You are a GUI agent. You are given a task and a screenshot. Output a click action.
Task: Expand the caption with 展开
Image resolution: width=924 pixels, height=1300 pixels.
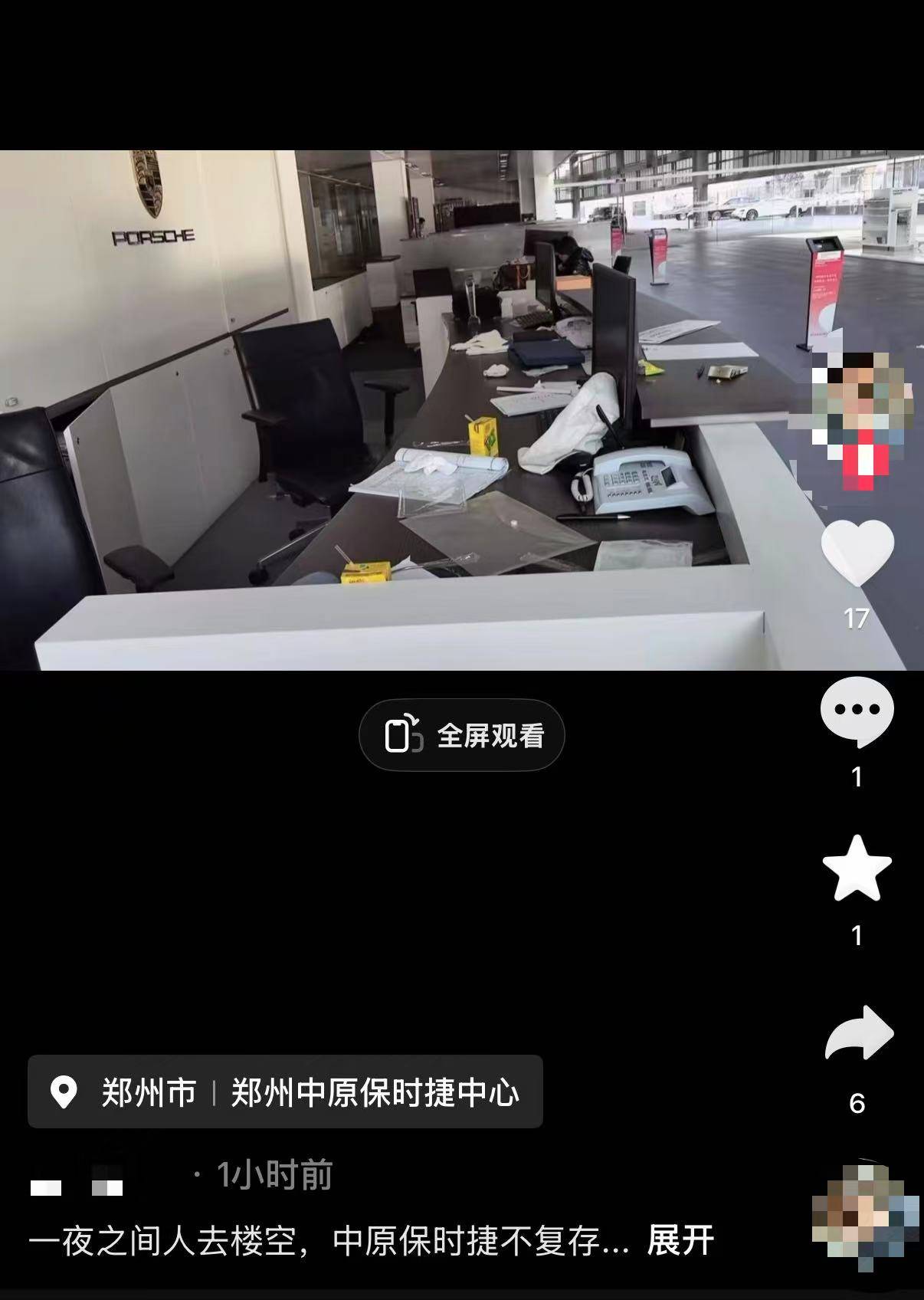click(680, 1240)
